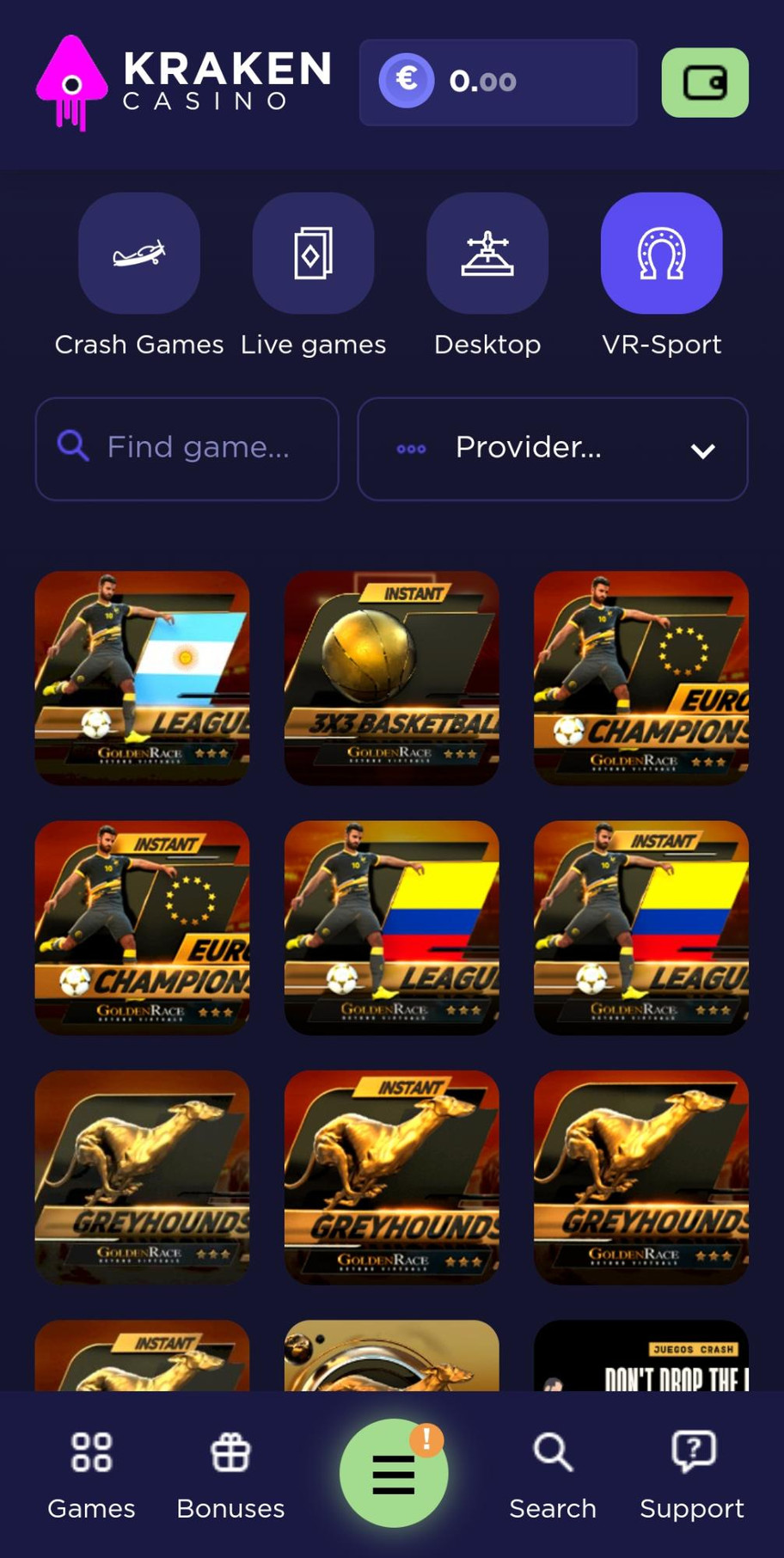Open the wallet button

pyautogui.click(x=704, y=83)
